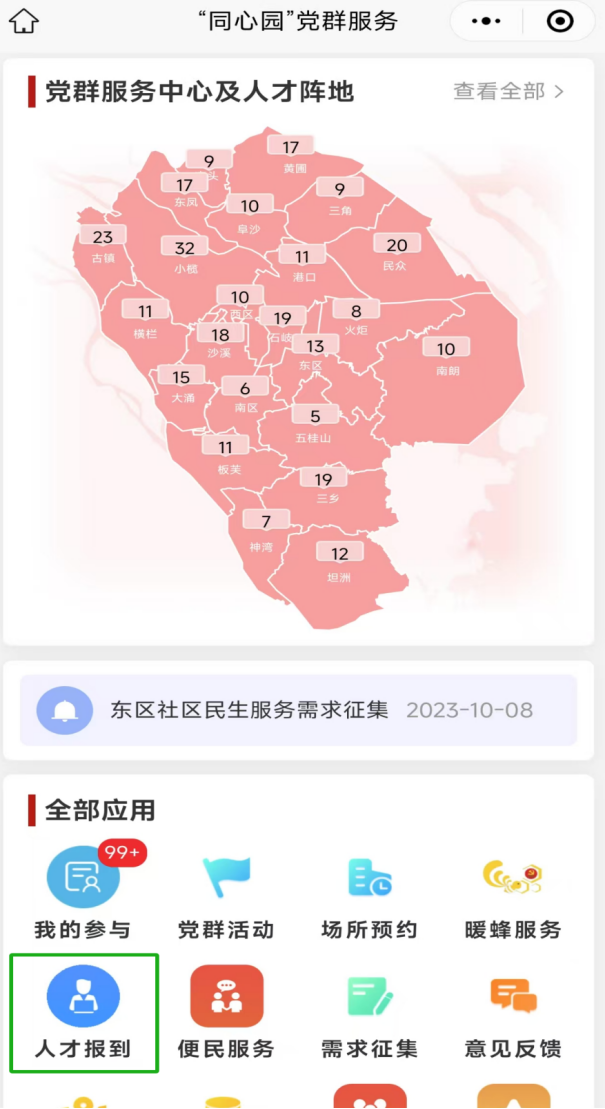Open 党群活动
Image resolution: width=605 pixels, height=1109 pixels.
tap(226, 892)
